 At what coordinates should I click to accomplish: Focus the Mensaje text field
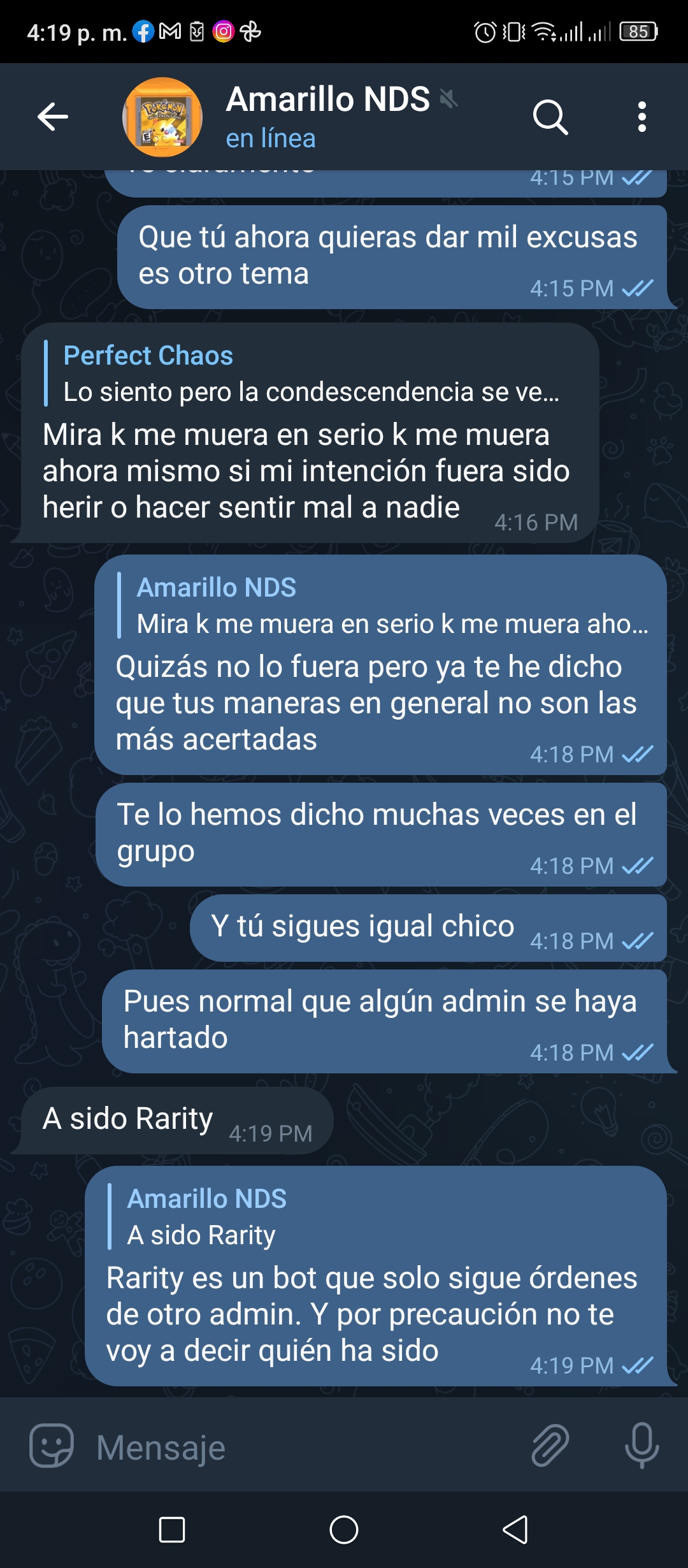[x=306, y=1447]
